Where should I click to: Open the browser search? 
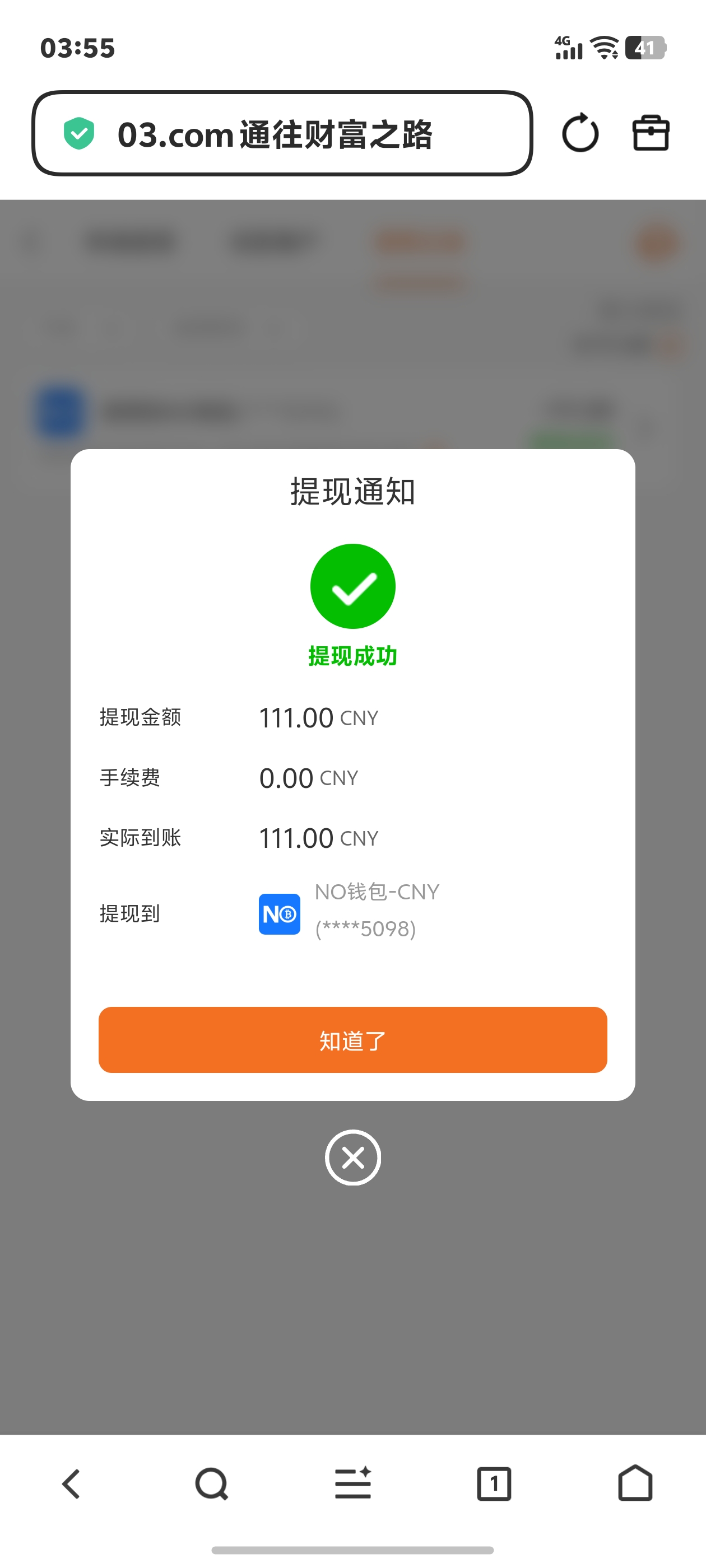point(211,1484)
